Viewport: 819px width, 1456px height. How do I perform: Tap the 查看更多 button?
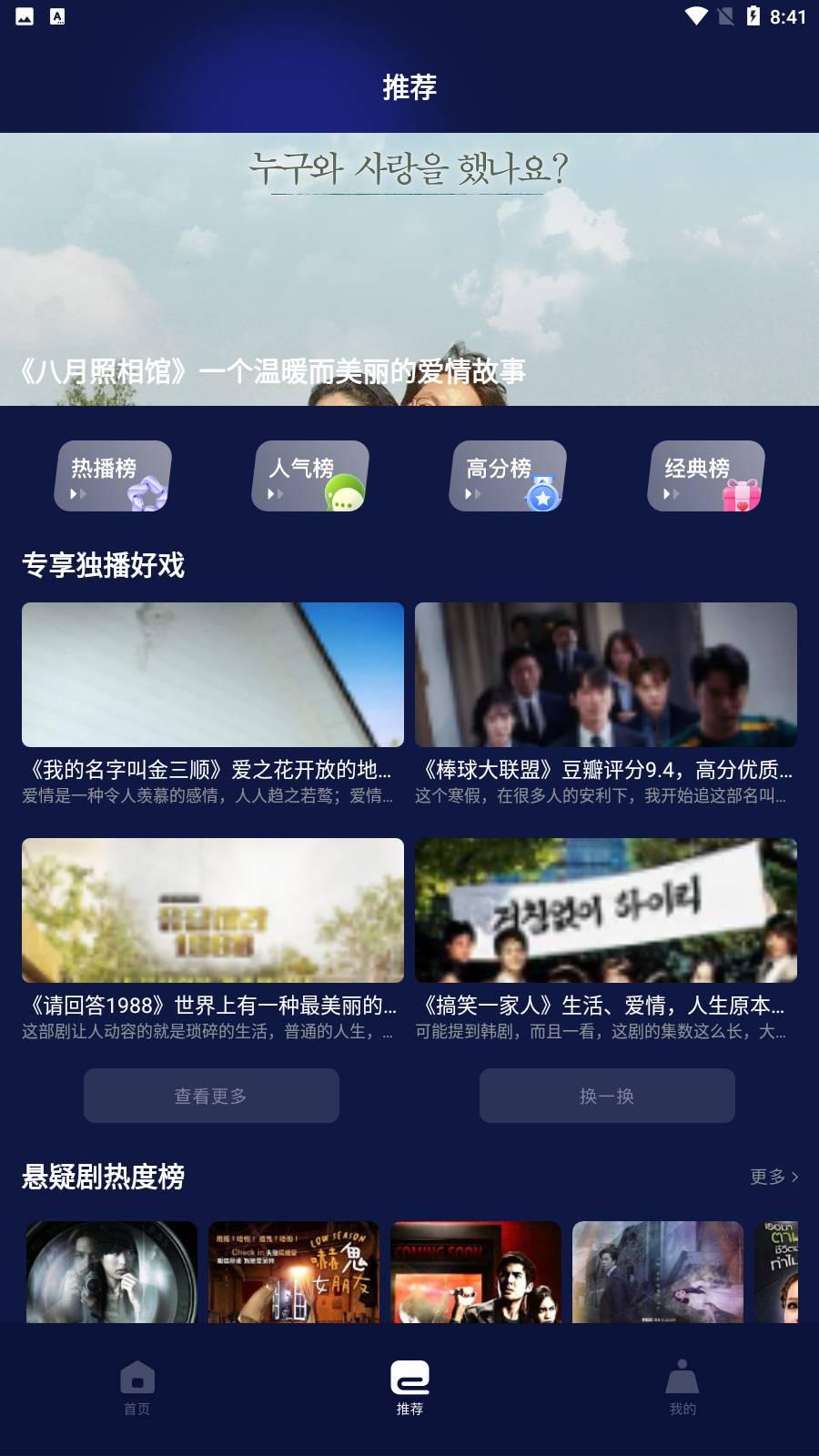click(211, 1096)
